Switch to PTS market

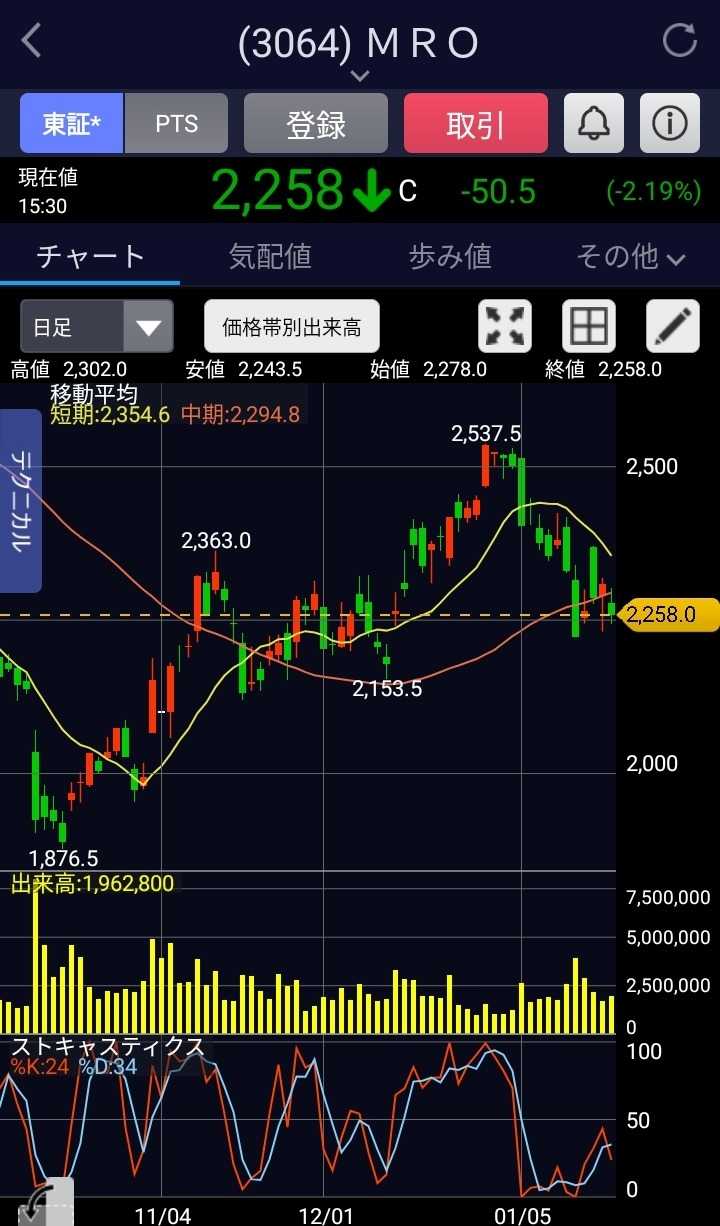coord(177,124)
